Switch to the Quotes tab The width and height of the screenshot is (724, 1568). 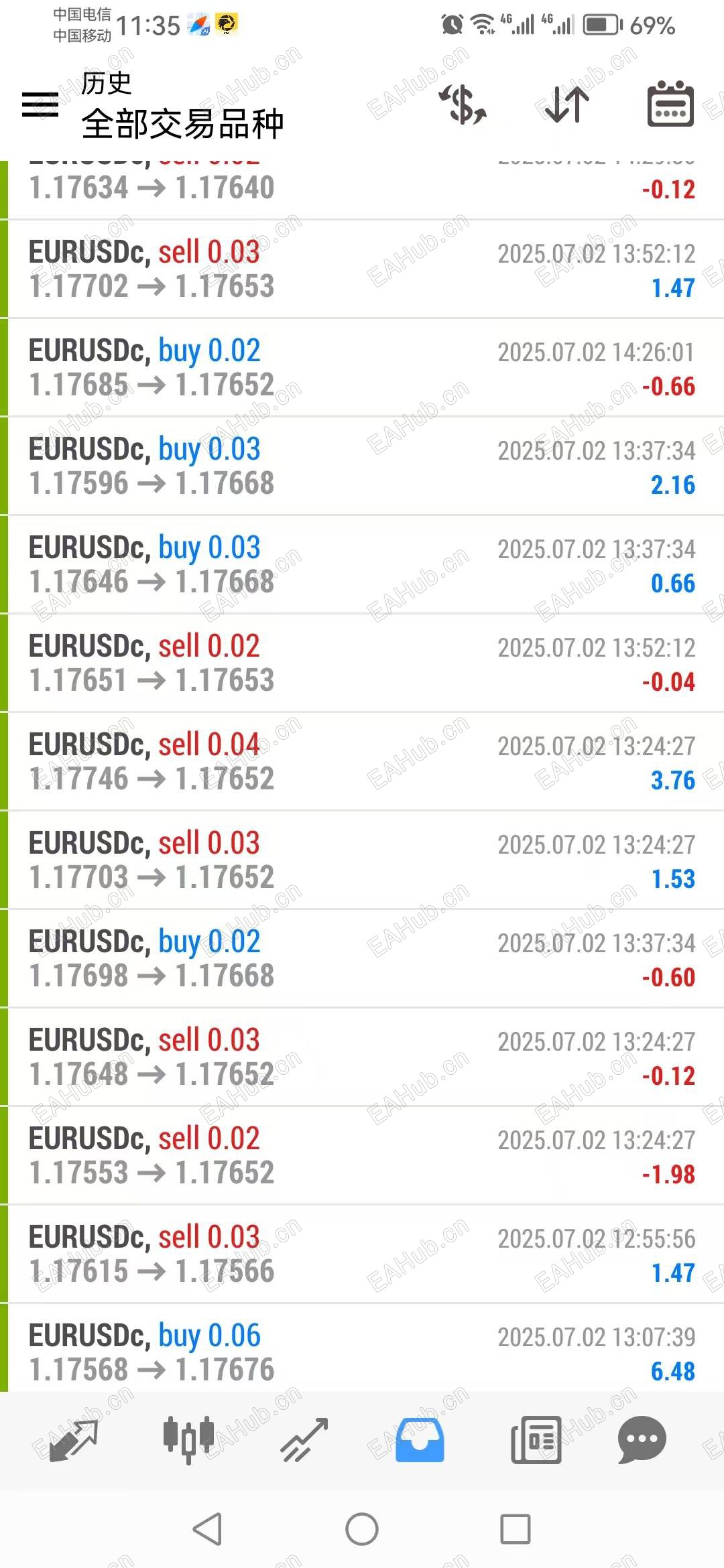(72, 1439)
